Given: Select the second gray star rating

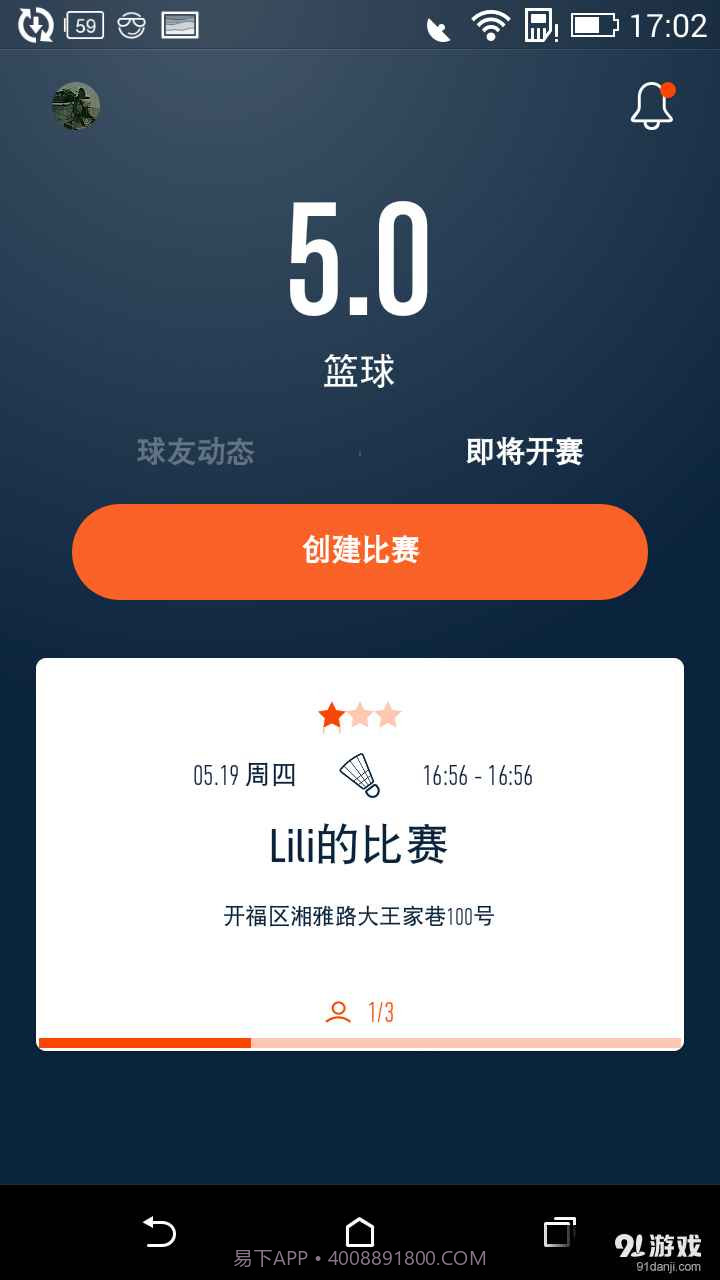Looking at the screenshot, I should [359, 714].
